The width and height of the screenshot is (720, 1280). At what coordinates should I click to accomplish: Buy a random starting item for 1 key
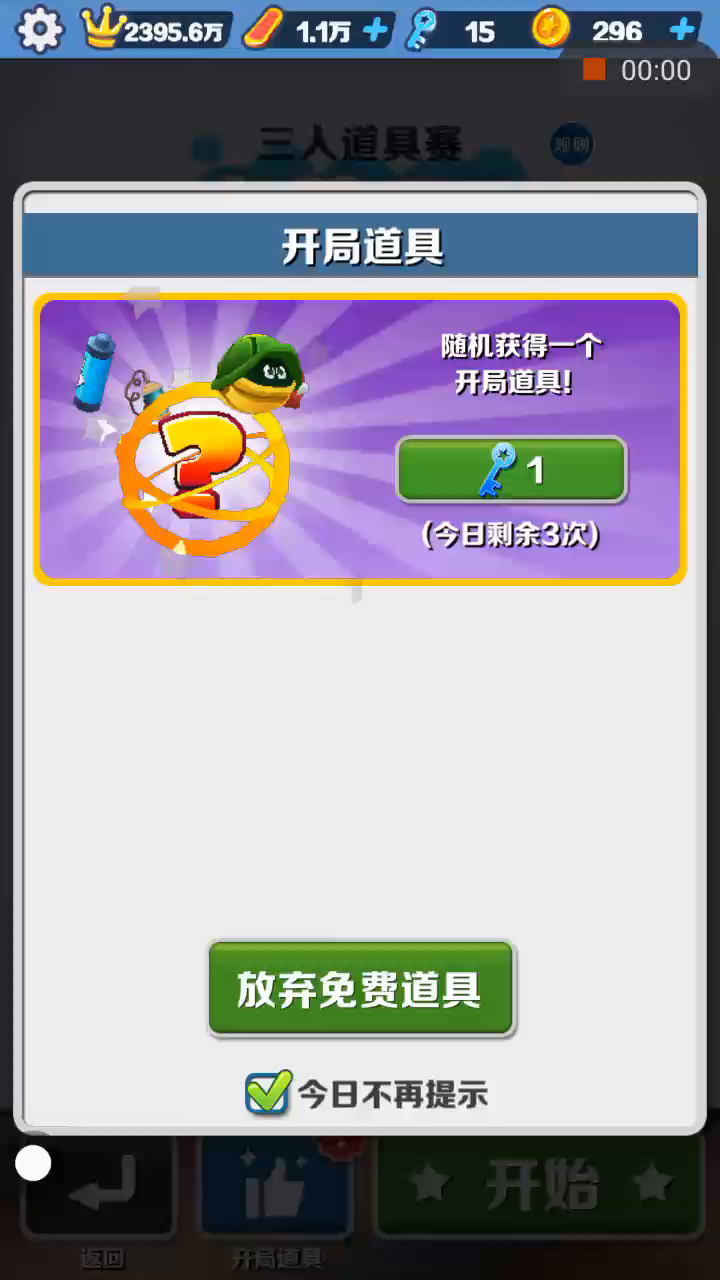pos(511,469)
